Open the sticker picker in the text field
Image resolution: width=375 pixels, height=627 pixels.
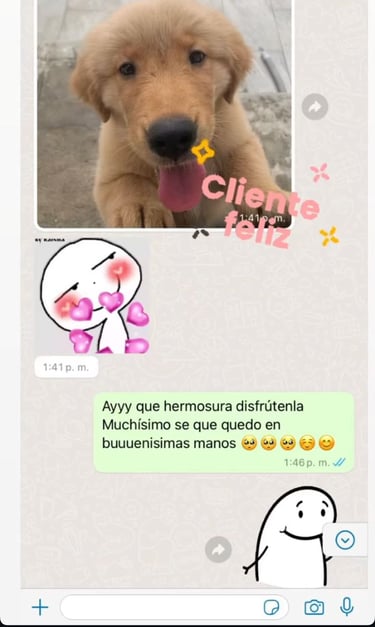tap(272, 607)
